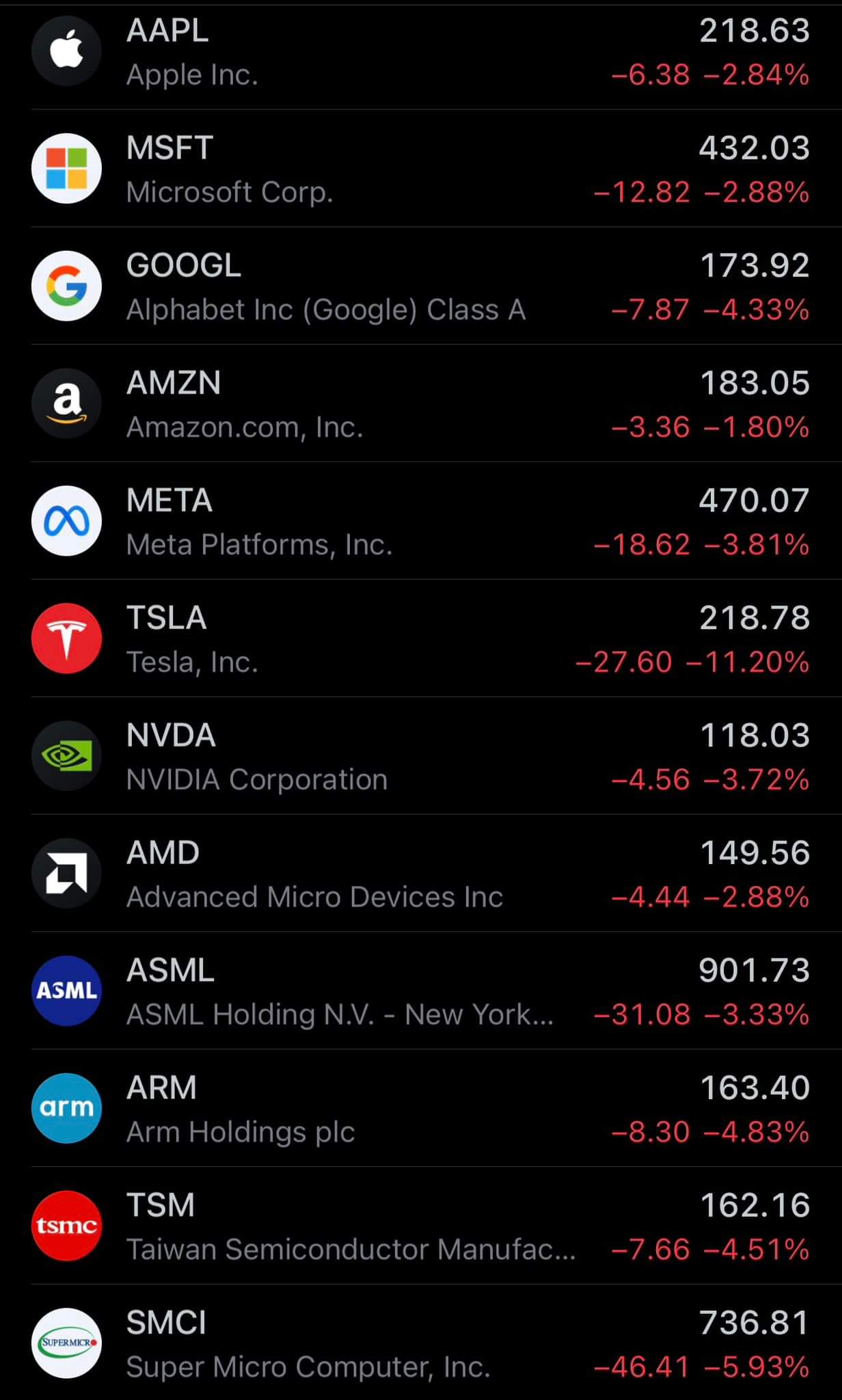This screenshot has height=1400, width=842.
Task: Tap the TSLA Tesla, Inc. row
Action: [421, 638]
